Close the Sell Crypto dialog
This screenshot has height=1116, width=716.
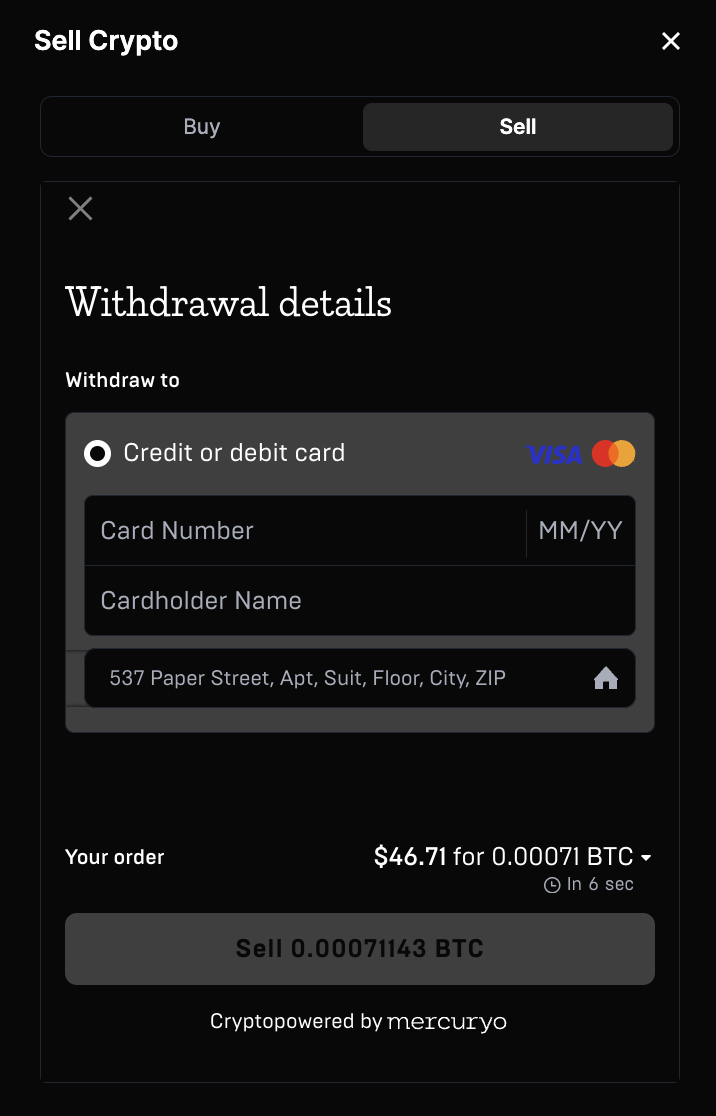tap(671, 41)
